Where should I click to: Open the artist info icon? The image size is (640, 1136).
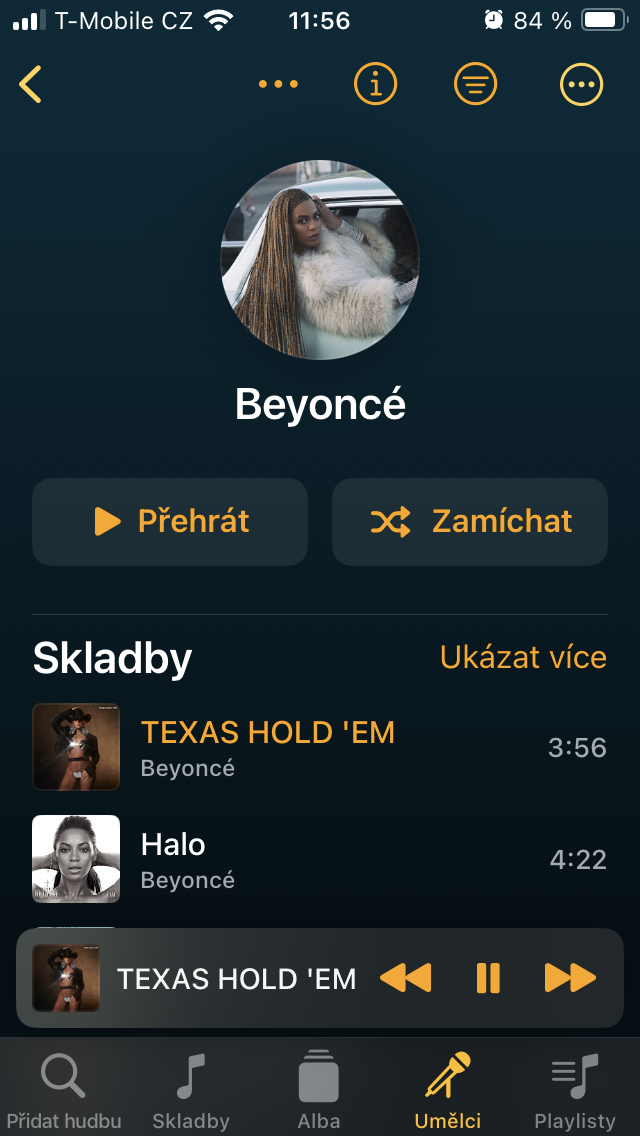tap(375, 85)
